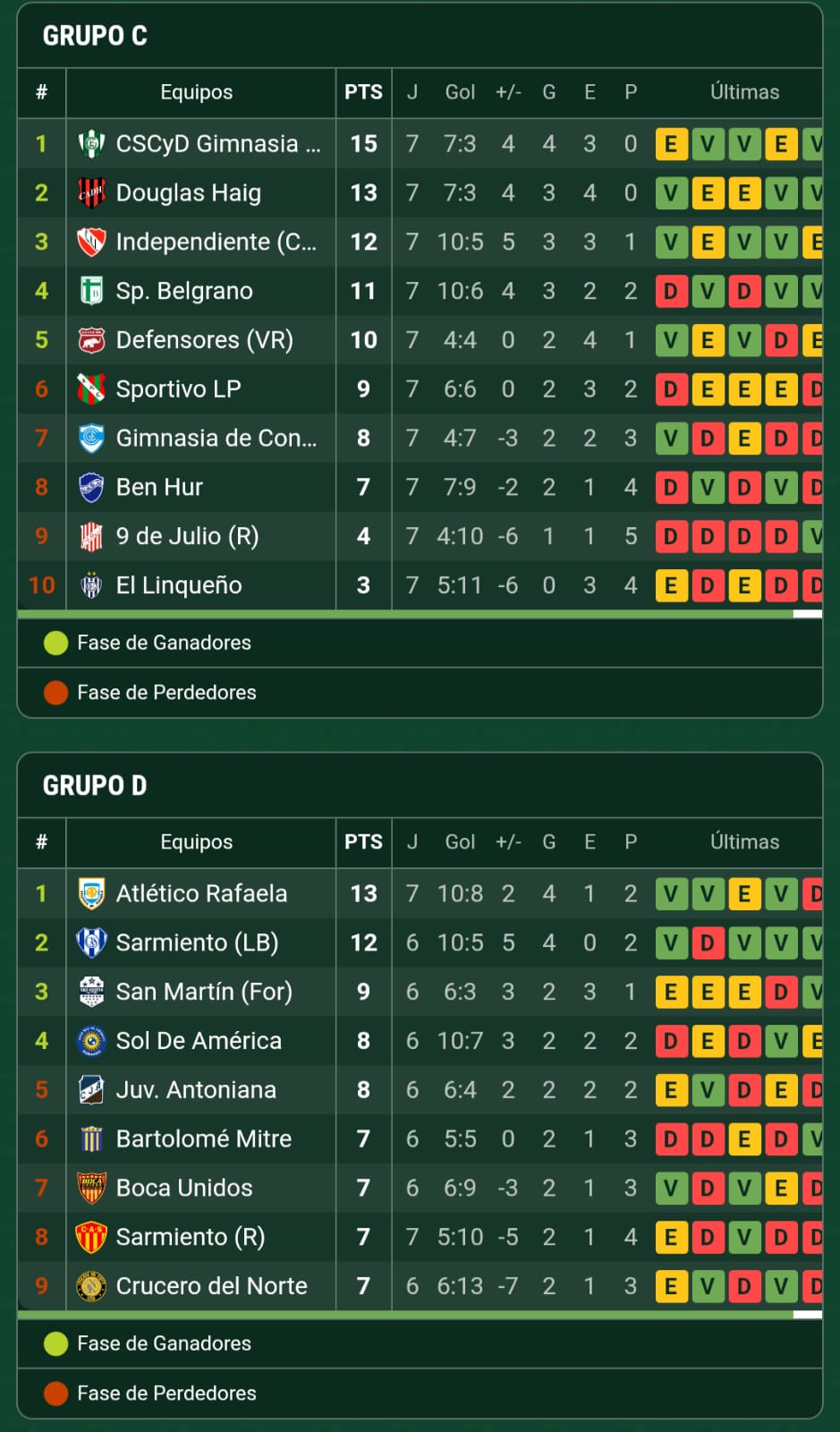
Task: Open Sol De América team page
Action: [199, 1042]
